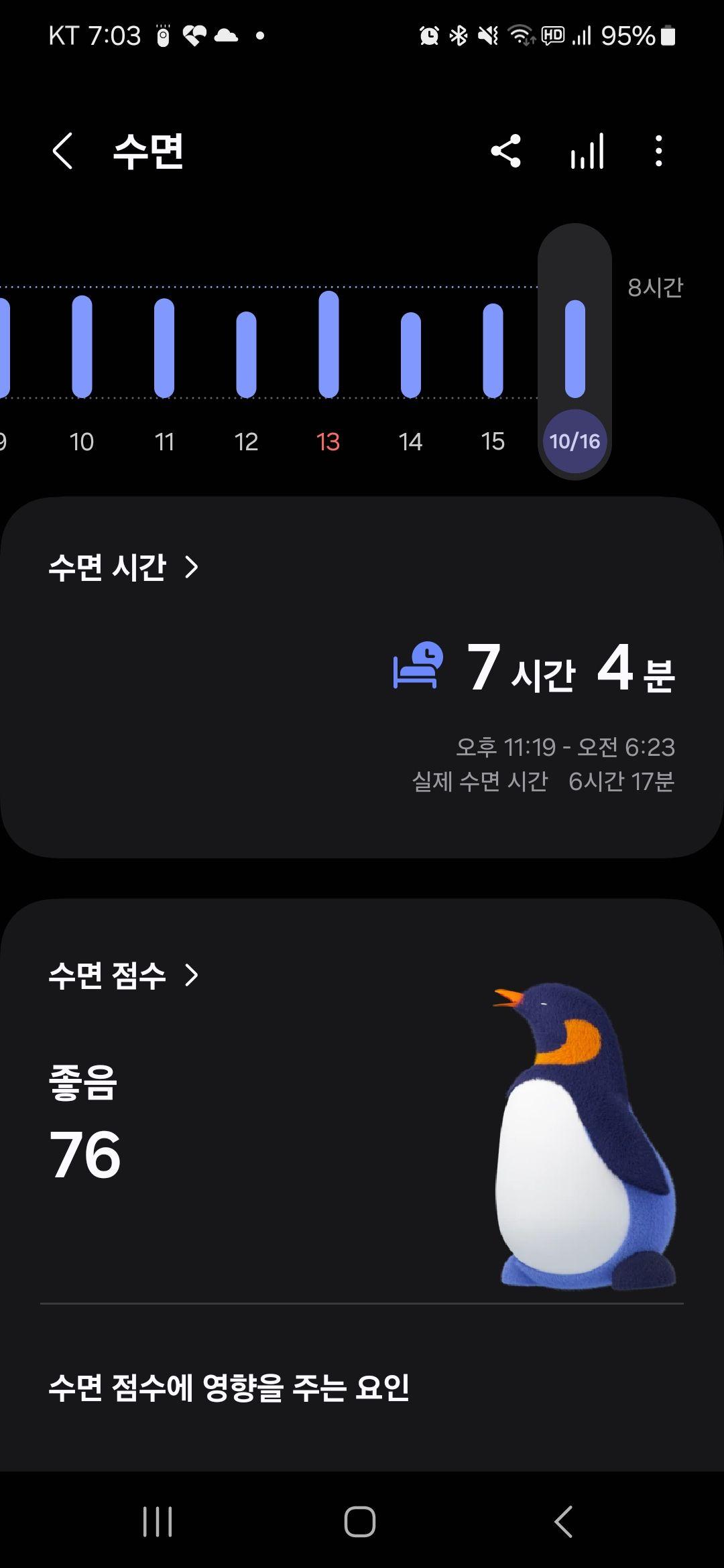
Task: Go back from the 수면 screen
Action: [x=62, y=151]
